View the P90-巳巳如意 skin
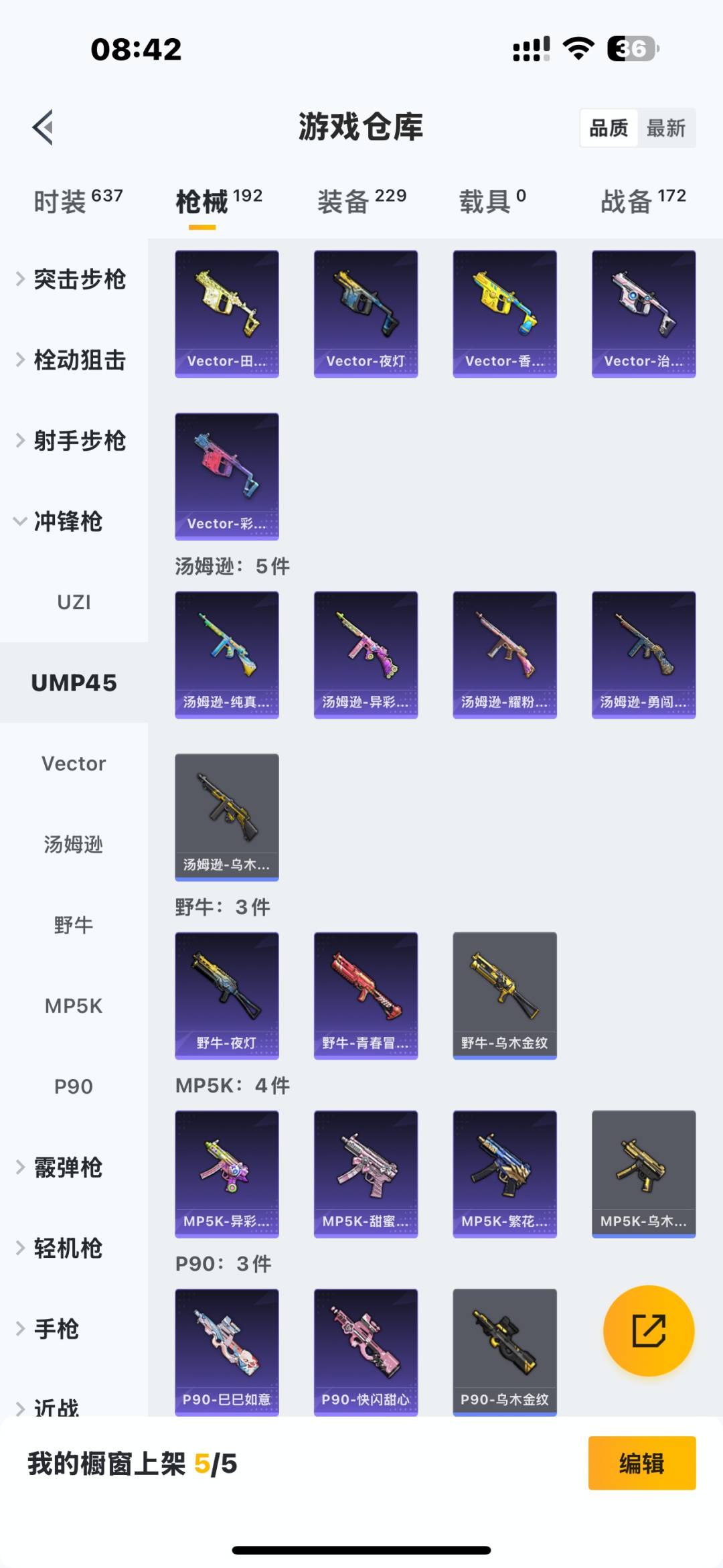The image size is (723, 1568). [x=226, y=1352]
